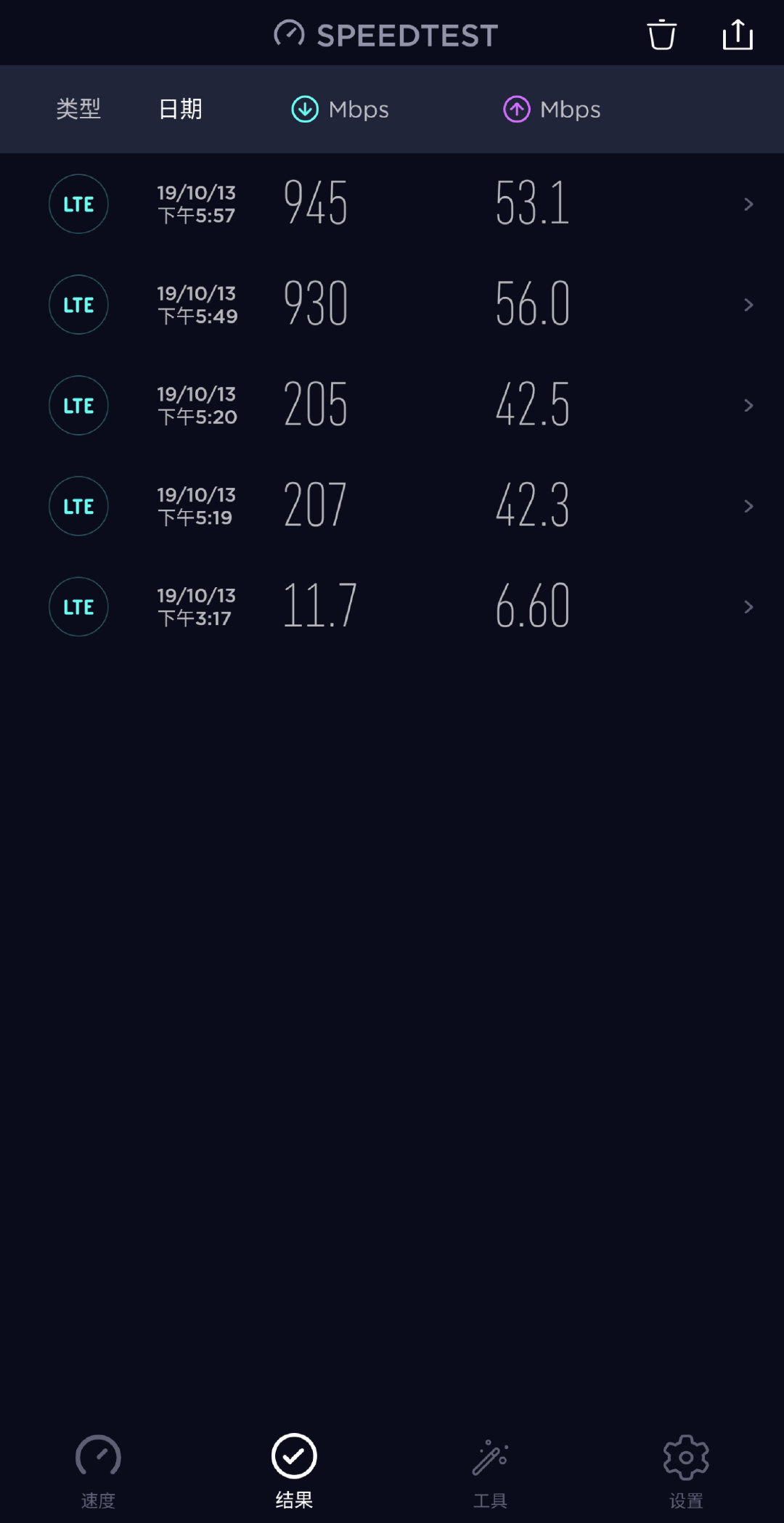This screenshot has height=1523, width=784.
Task: Tap the LTE badge on the 5:57 result
Action: click(78, 203)
